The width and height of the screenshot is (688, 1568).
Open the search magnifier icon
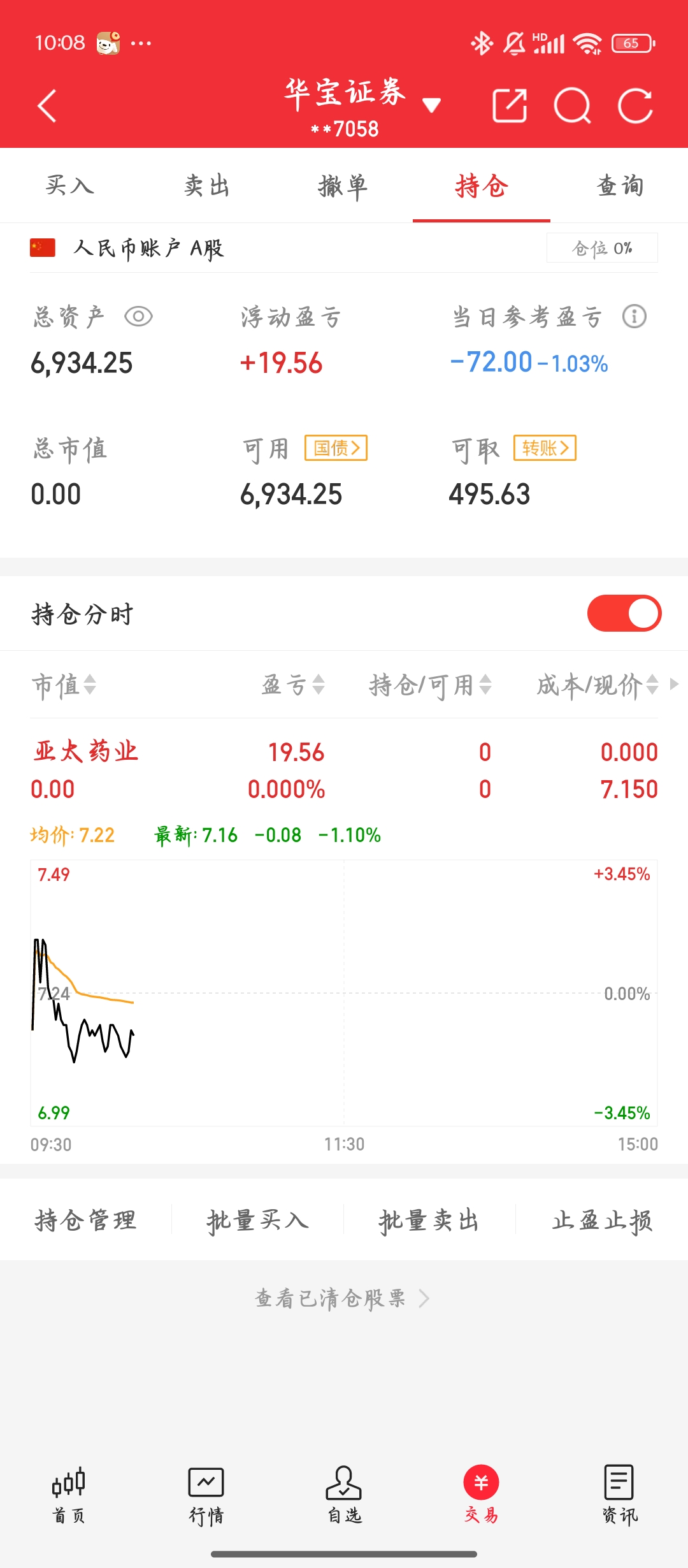572,105
